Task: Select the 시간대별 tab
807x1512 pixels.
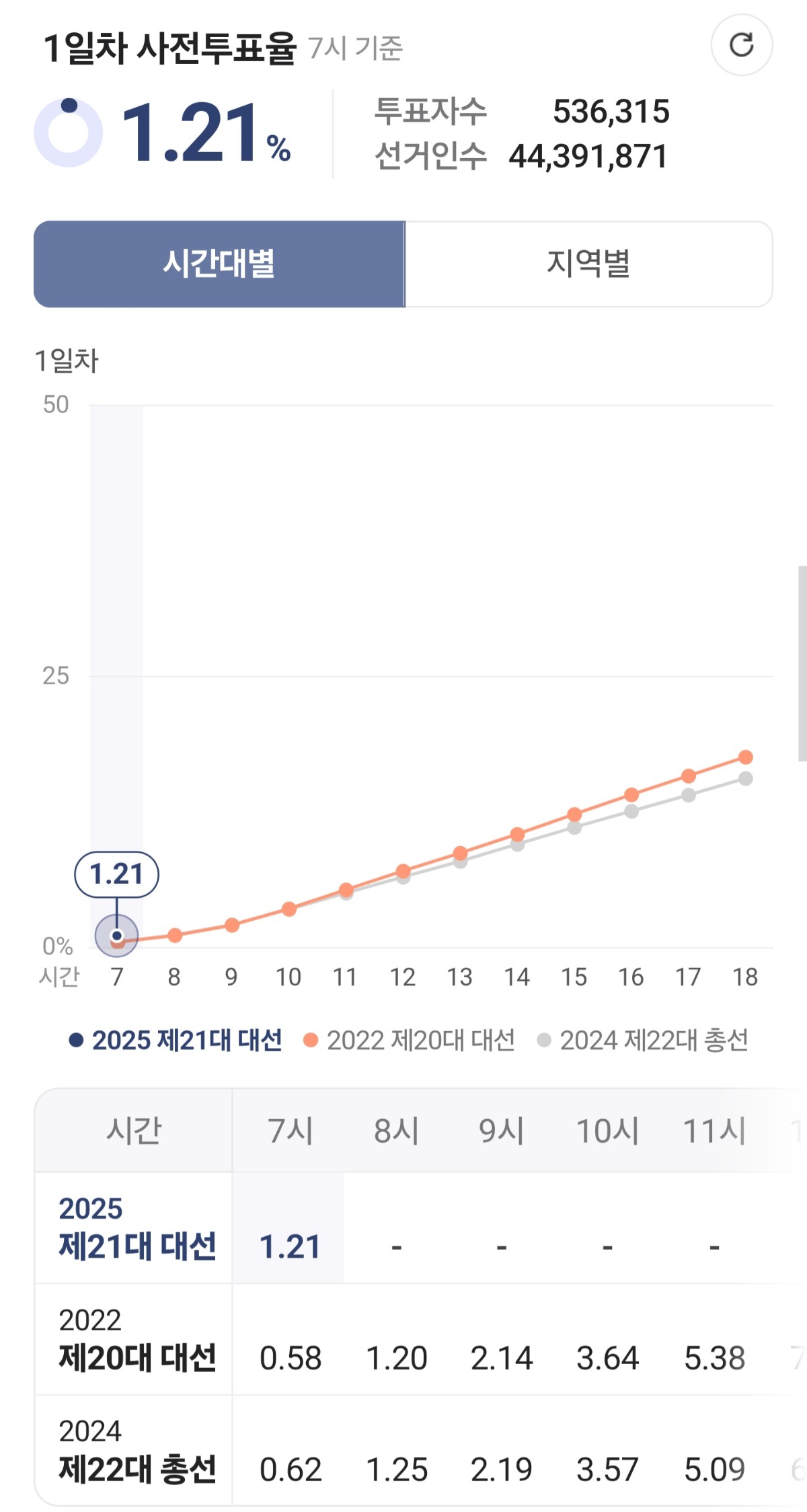Action: (219, 264)
